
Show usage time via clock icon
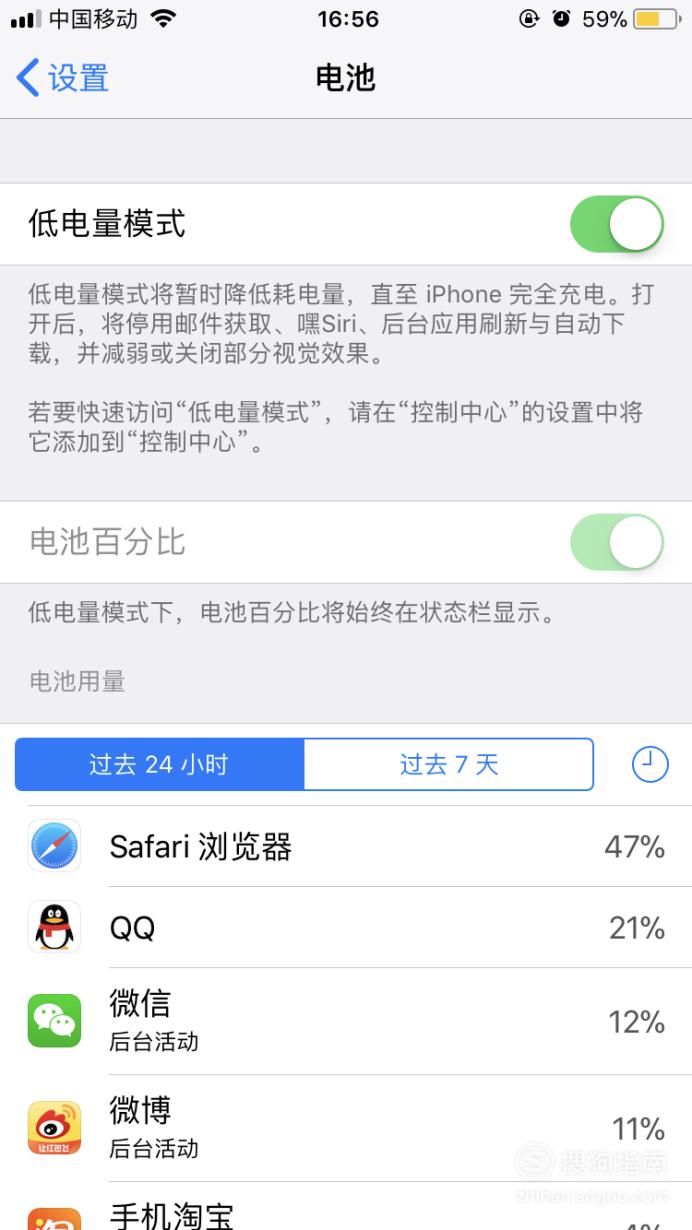[x=650, y=765]
